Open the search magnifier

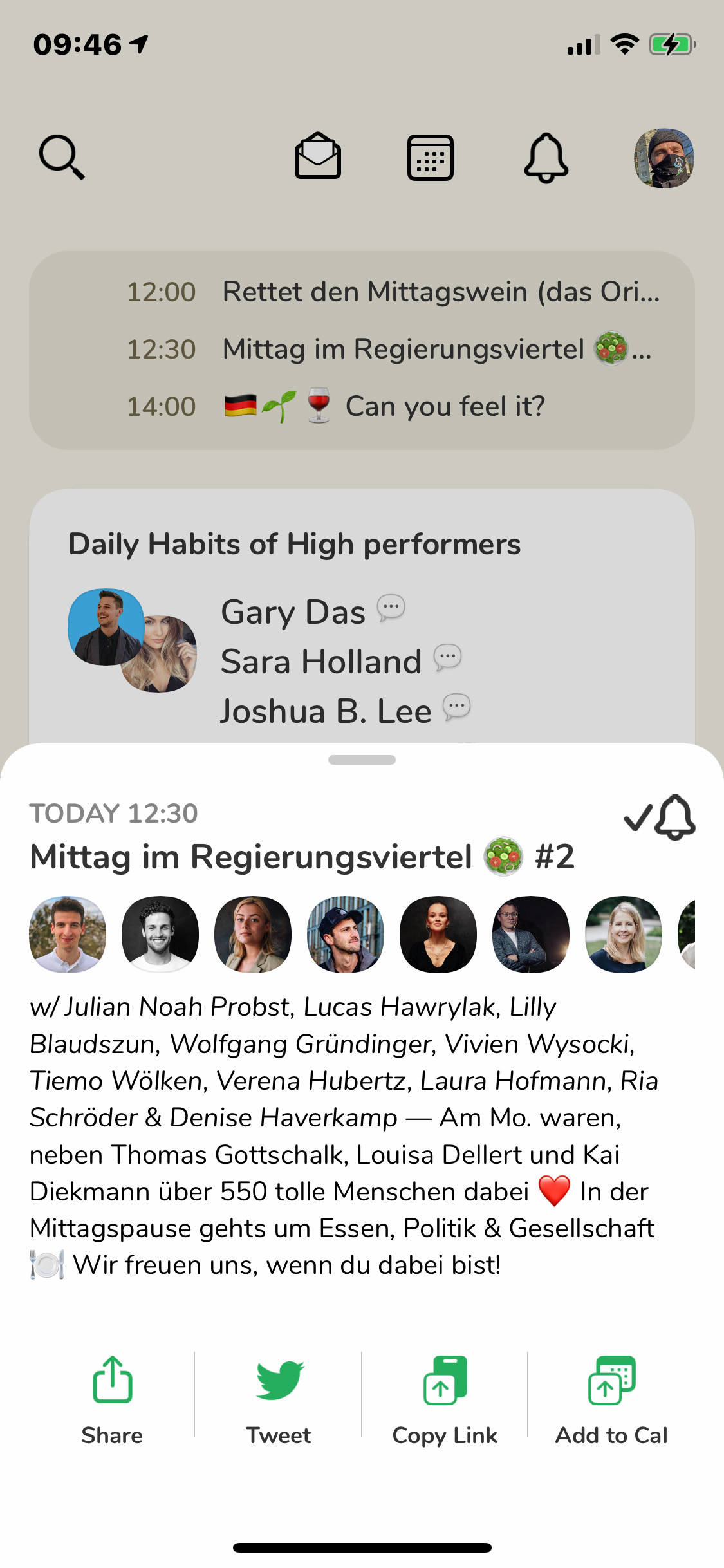tap(62, 157)
